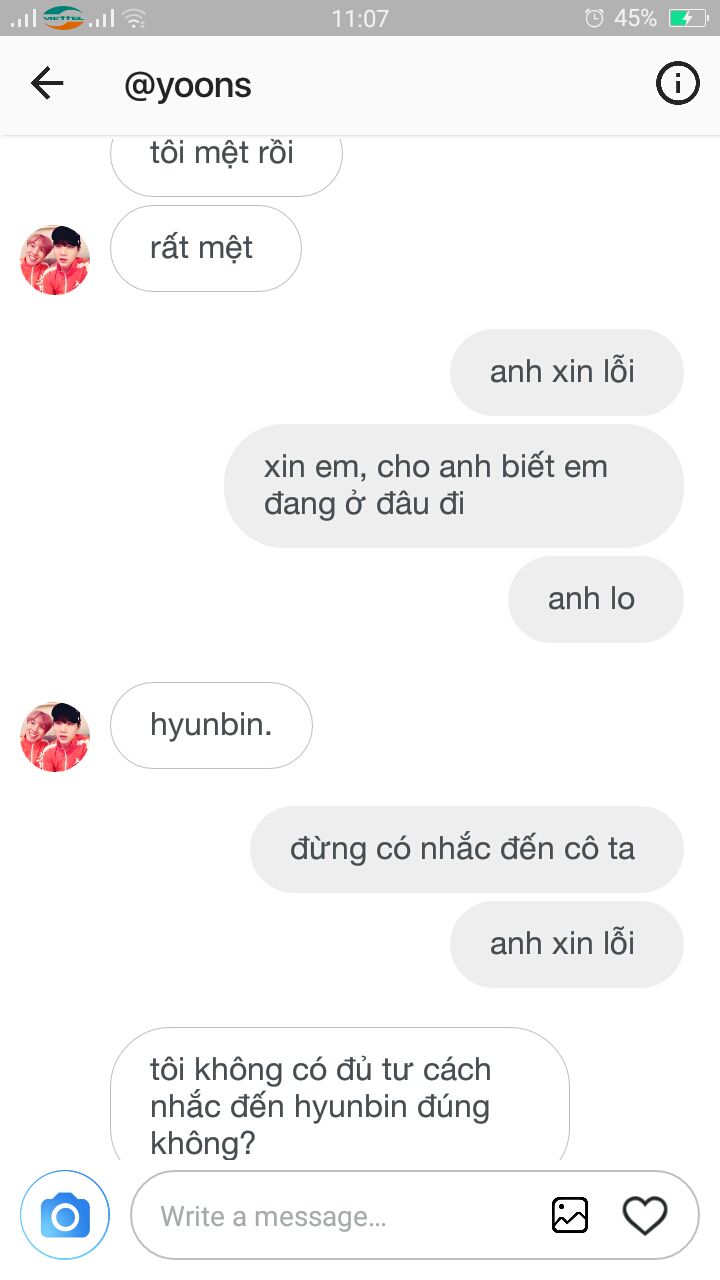Open profile photo beside 'hyunbin.'
The width and height of the screenshot is (720, 1280).
click(55, 737)
